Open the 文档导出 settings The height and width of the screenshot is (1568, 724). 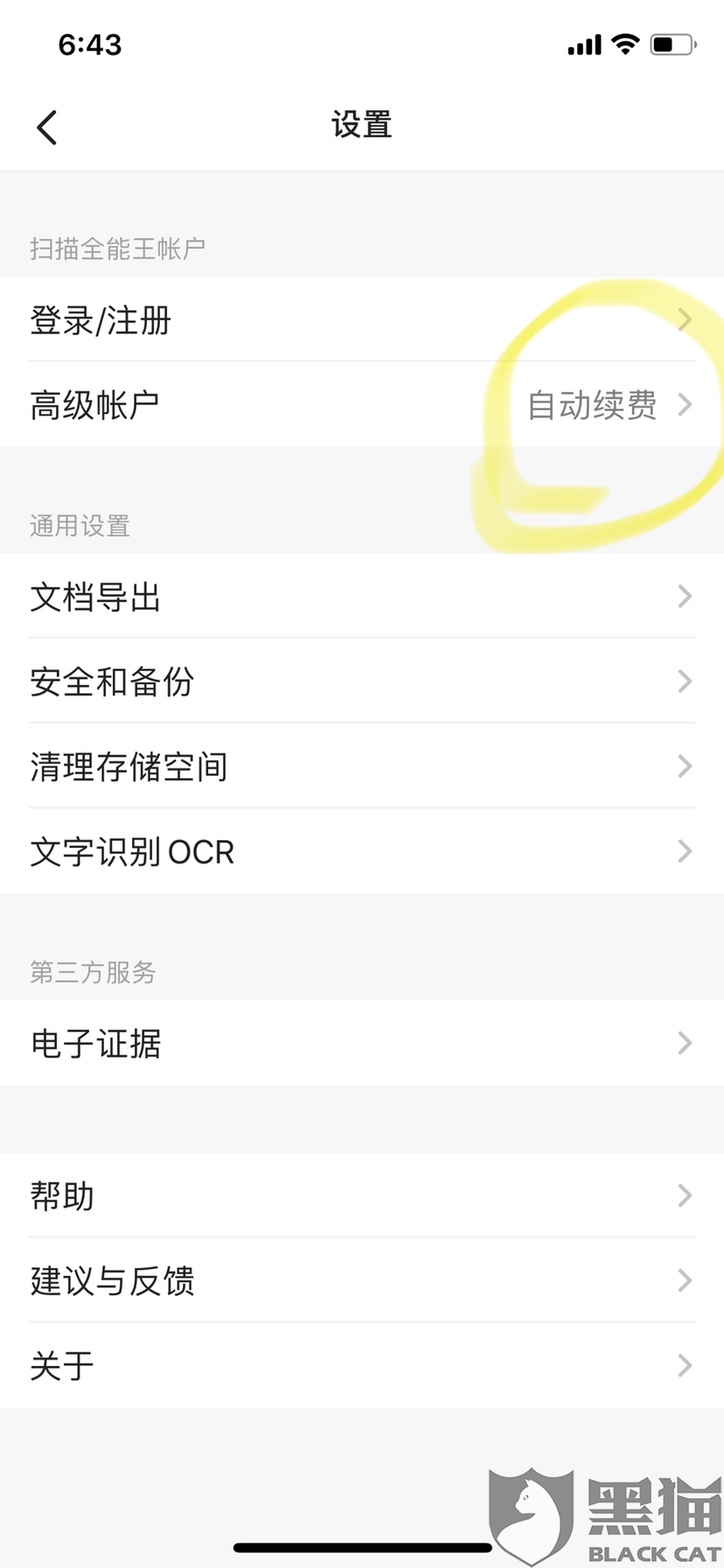pyautogui.click(x=362, y=597)
